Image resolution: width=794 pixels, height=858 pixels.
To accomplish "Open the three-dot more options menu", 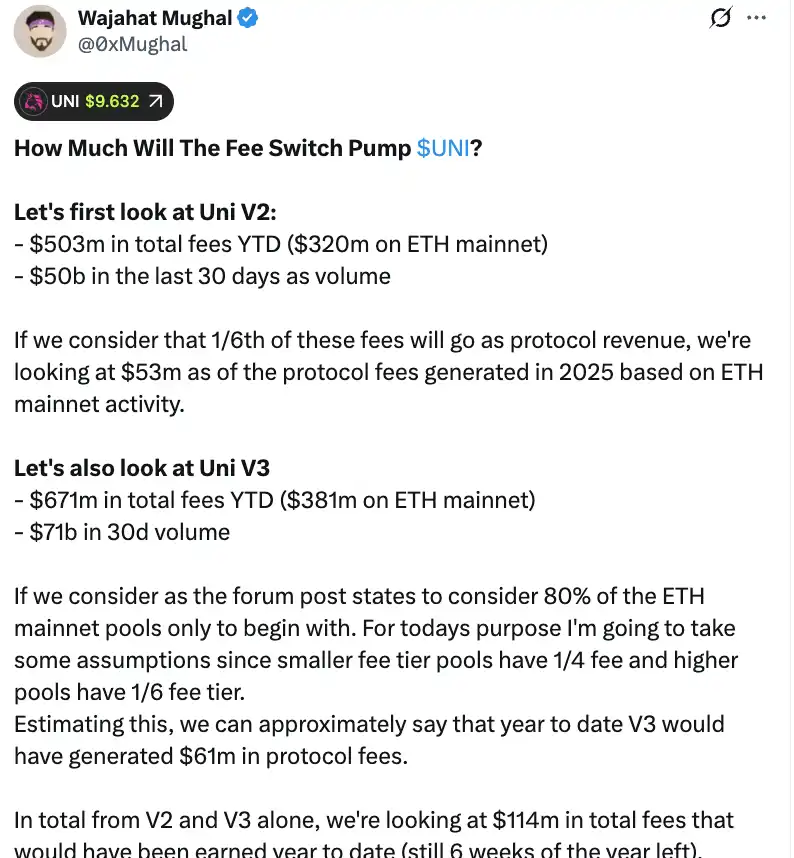I will (x=756, y=17).
